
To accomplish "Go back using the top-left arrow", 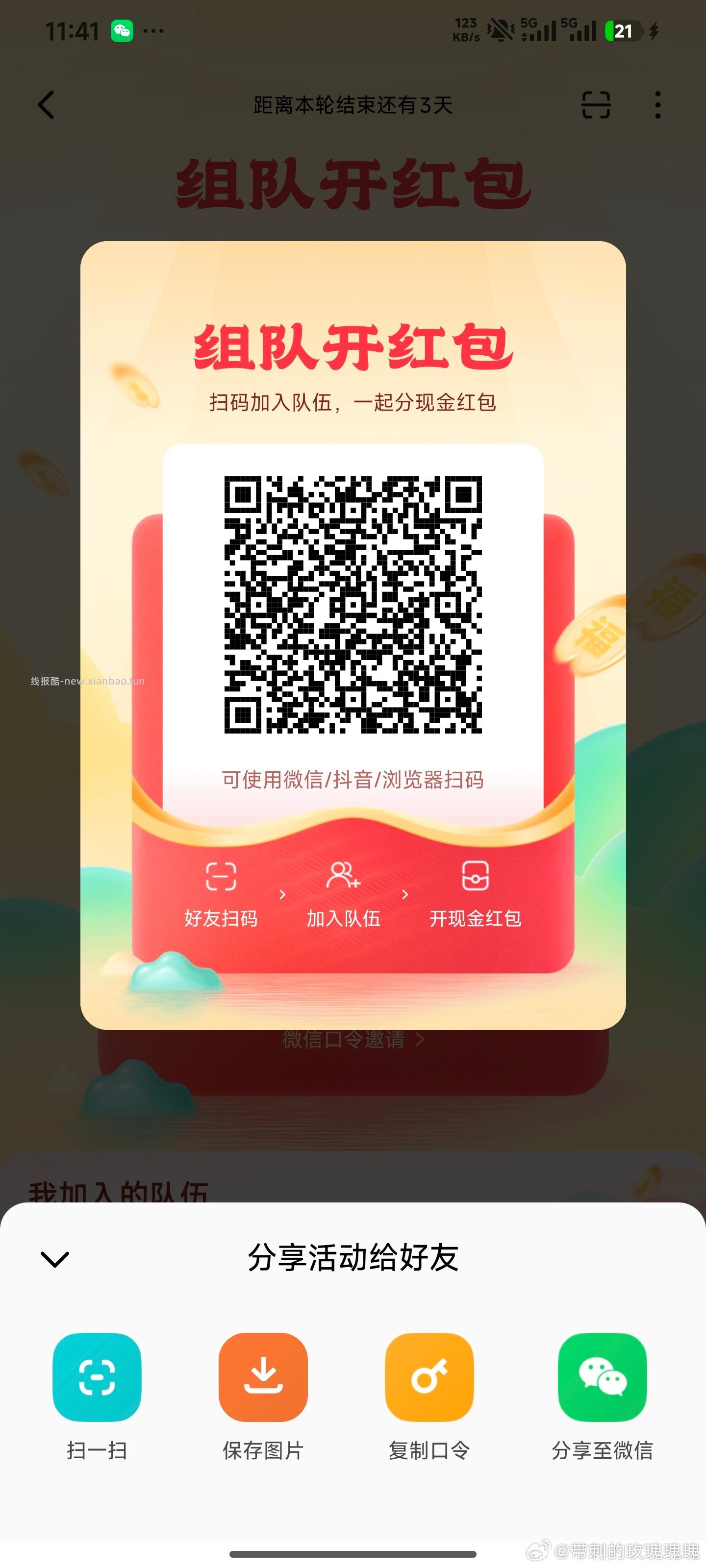I will (46, 105).
